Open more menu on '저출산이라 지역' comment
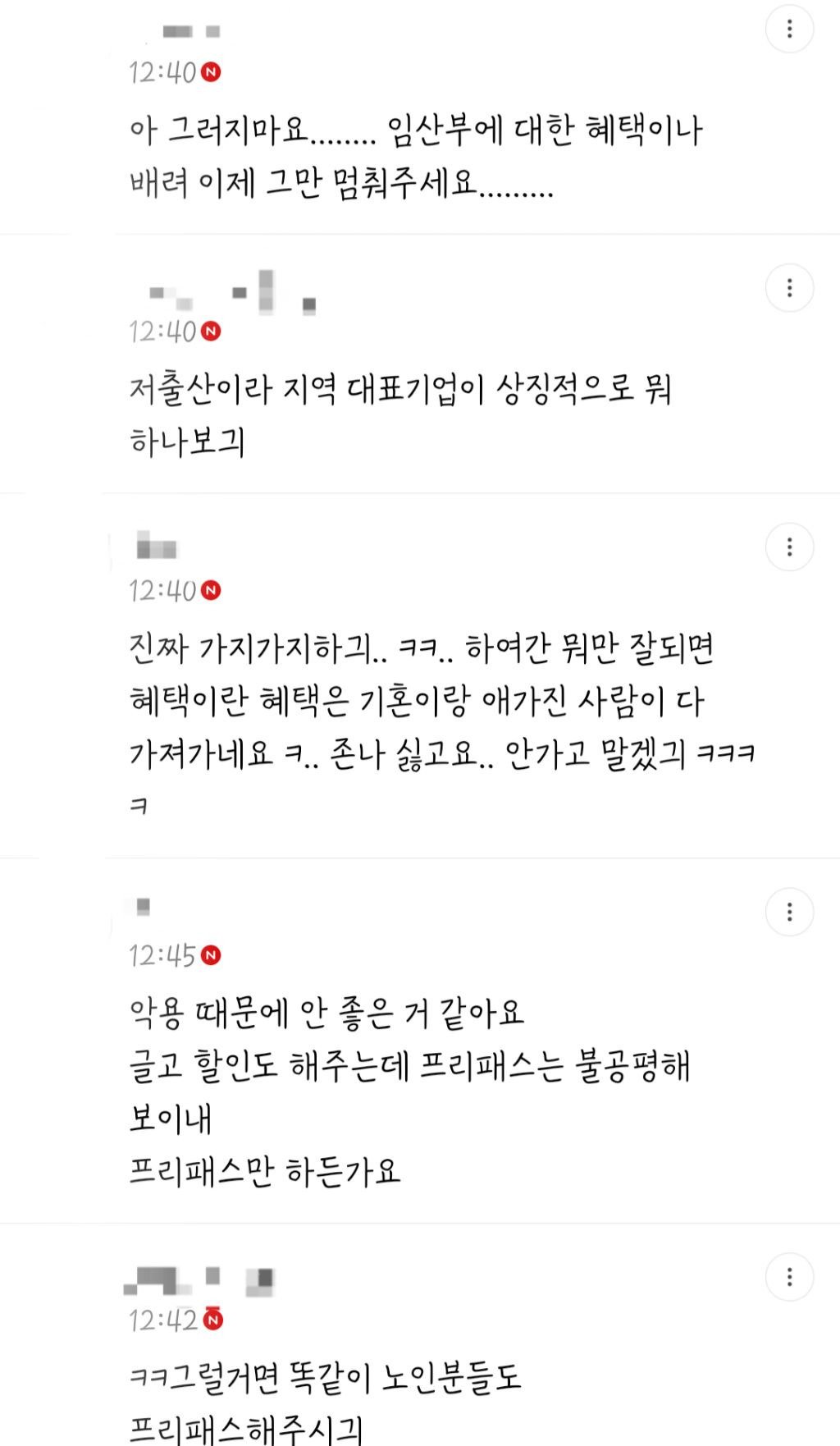Screen dimensions: 840x1446 click(789, 288)
